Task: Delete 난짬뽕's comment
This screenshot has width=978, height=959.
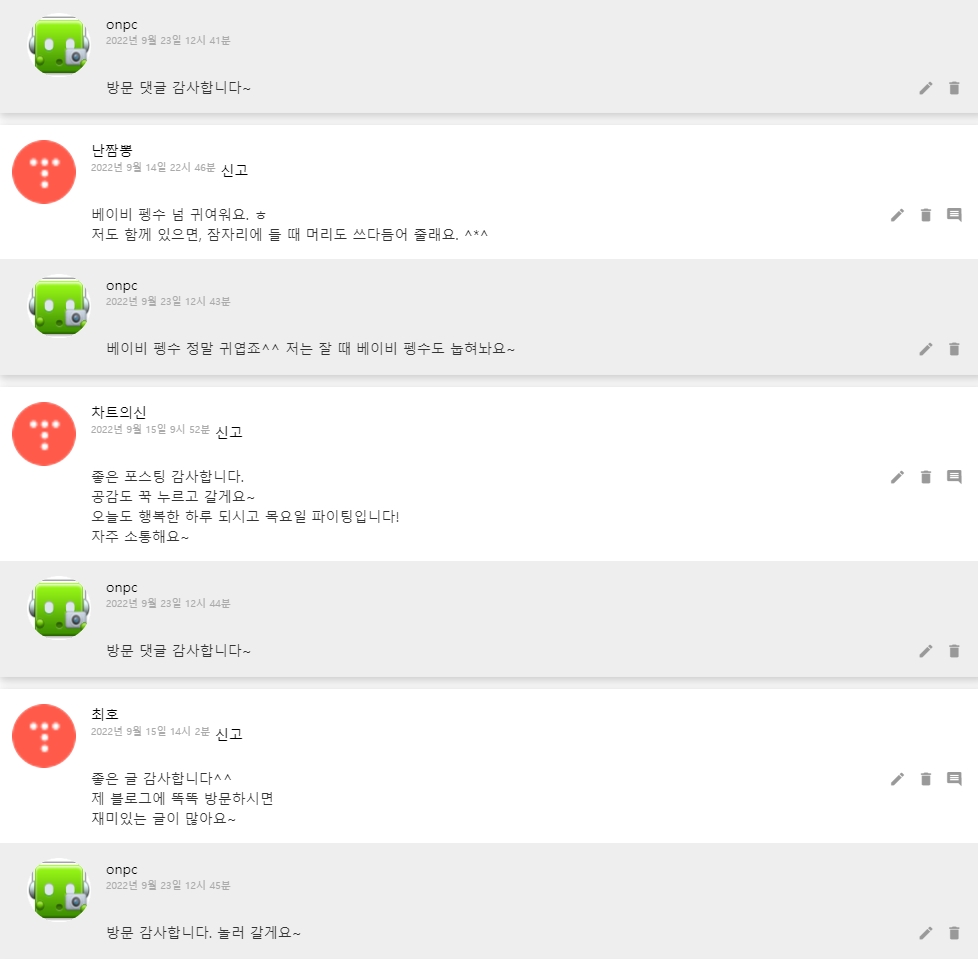Action: (x=926, y=215)
